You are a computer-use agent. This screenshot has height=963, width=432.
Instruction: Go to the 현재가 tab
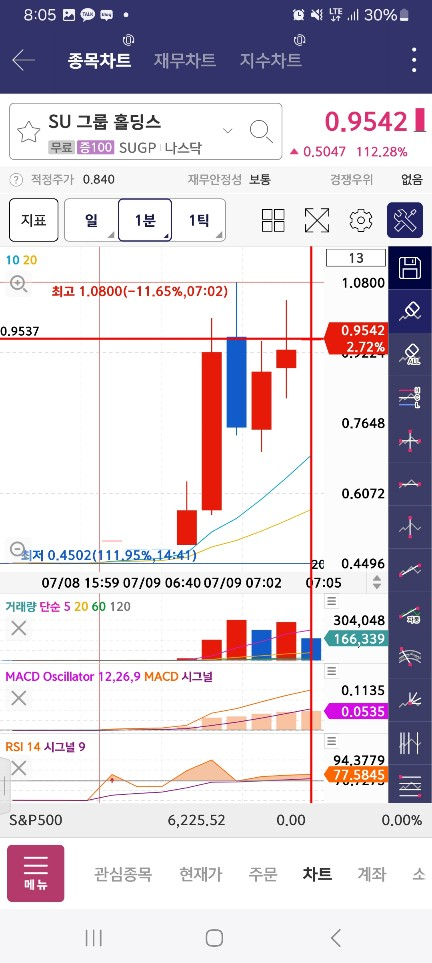point(200,874)
